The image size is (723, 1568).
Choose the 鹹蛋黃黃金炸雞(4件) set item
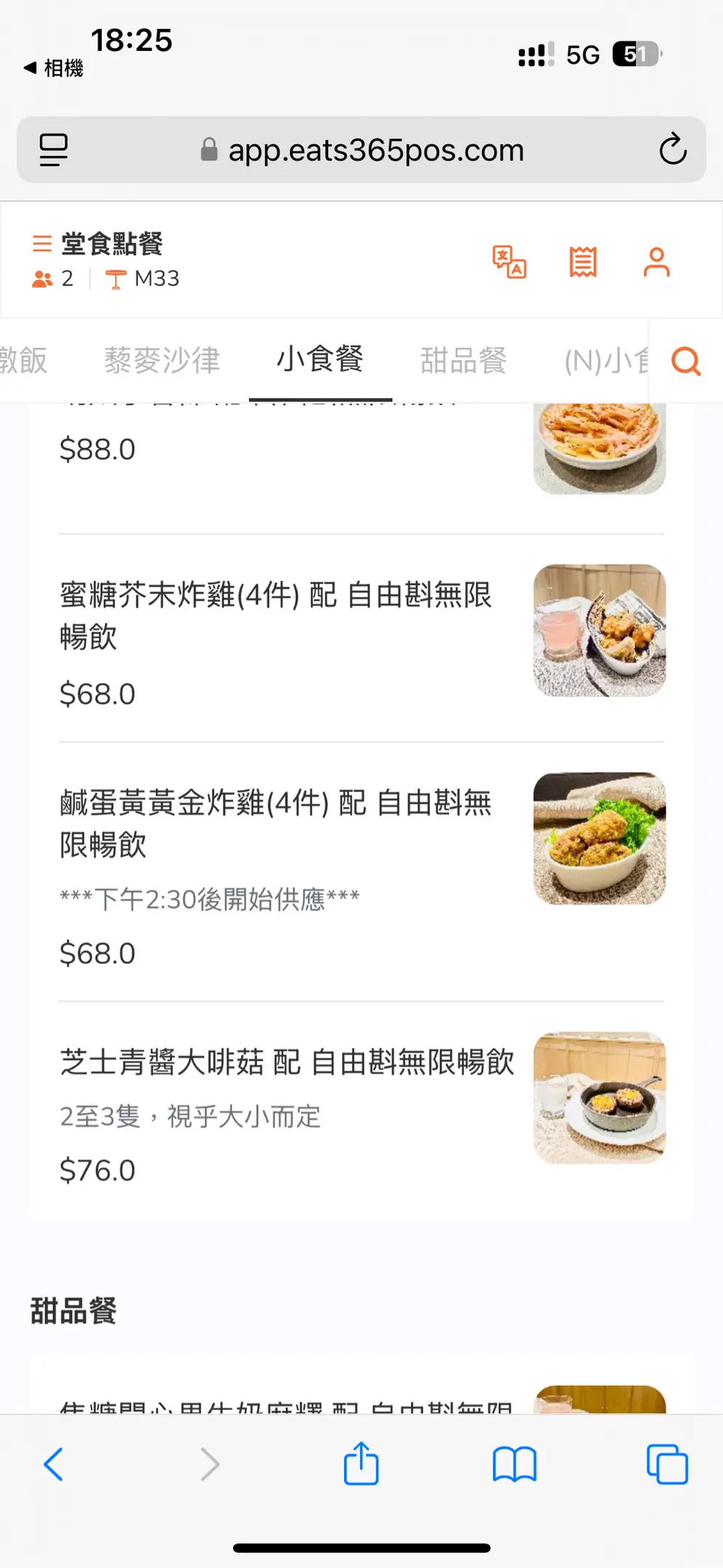276,824
